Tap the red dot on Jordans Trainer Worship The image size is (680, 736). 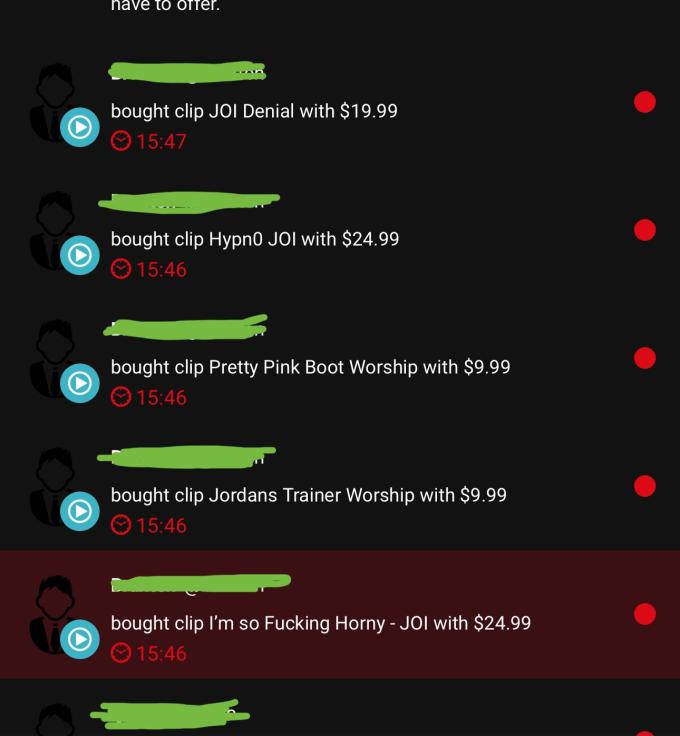pos(645,486)
